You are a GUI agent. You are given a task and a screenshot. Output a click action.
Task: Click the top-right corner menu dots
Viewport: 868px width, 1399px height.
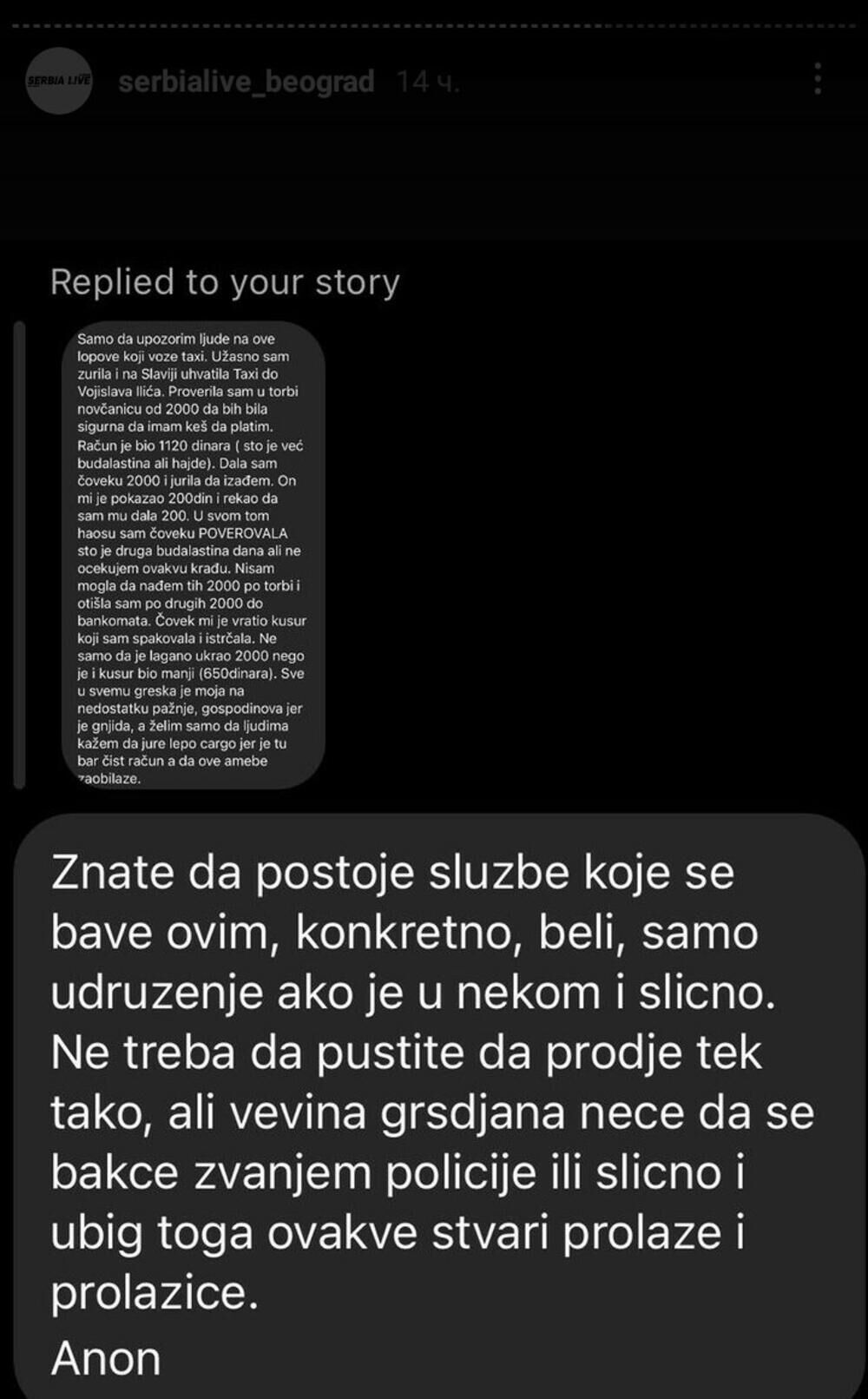pos(817,81)
